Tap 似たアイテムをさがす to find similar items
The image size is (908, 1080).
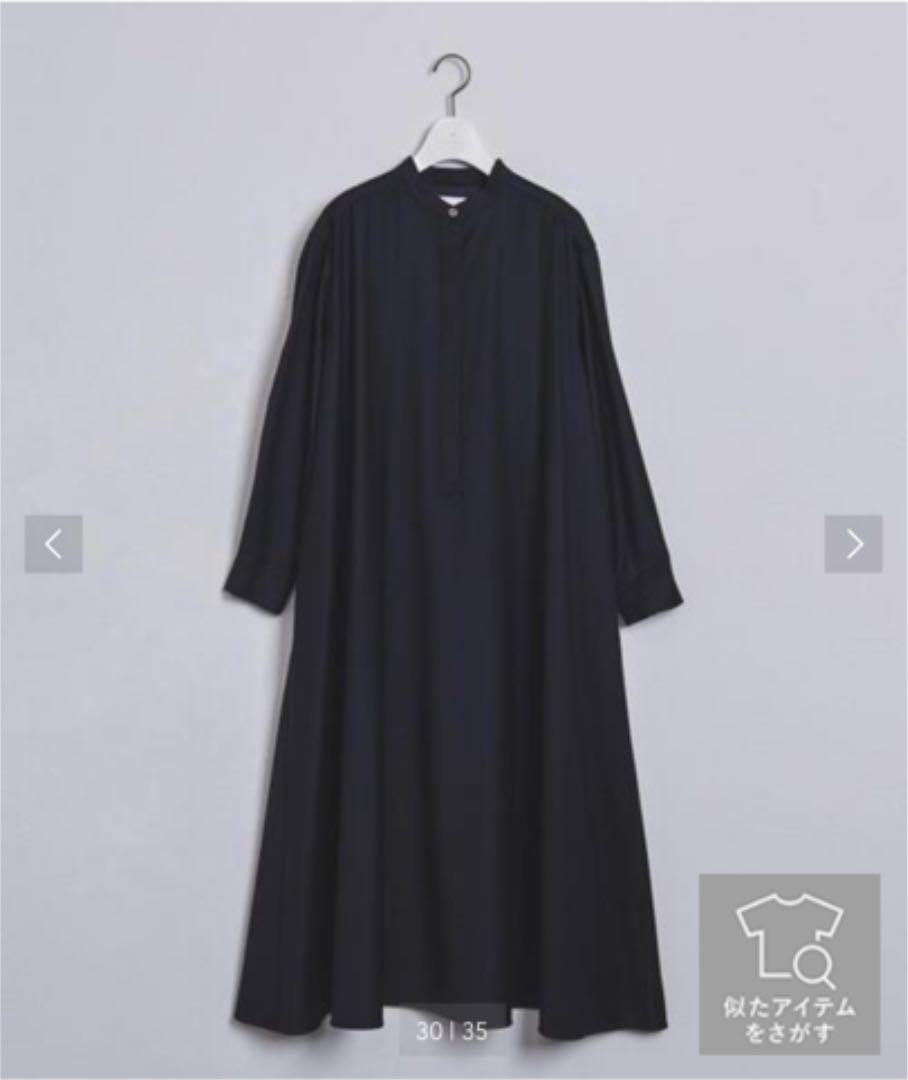(789, 964)
